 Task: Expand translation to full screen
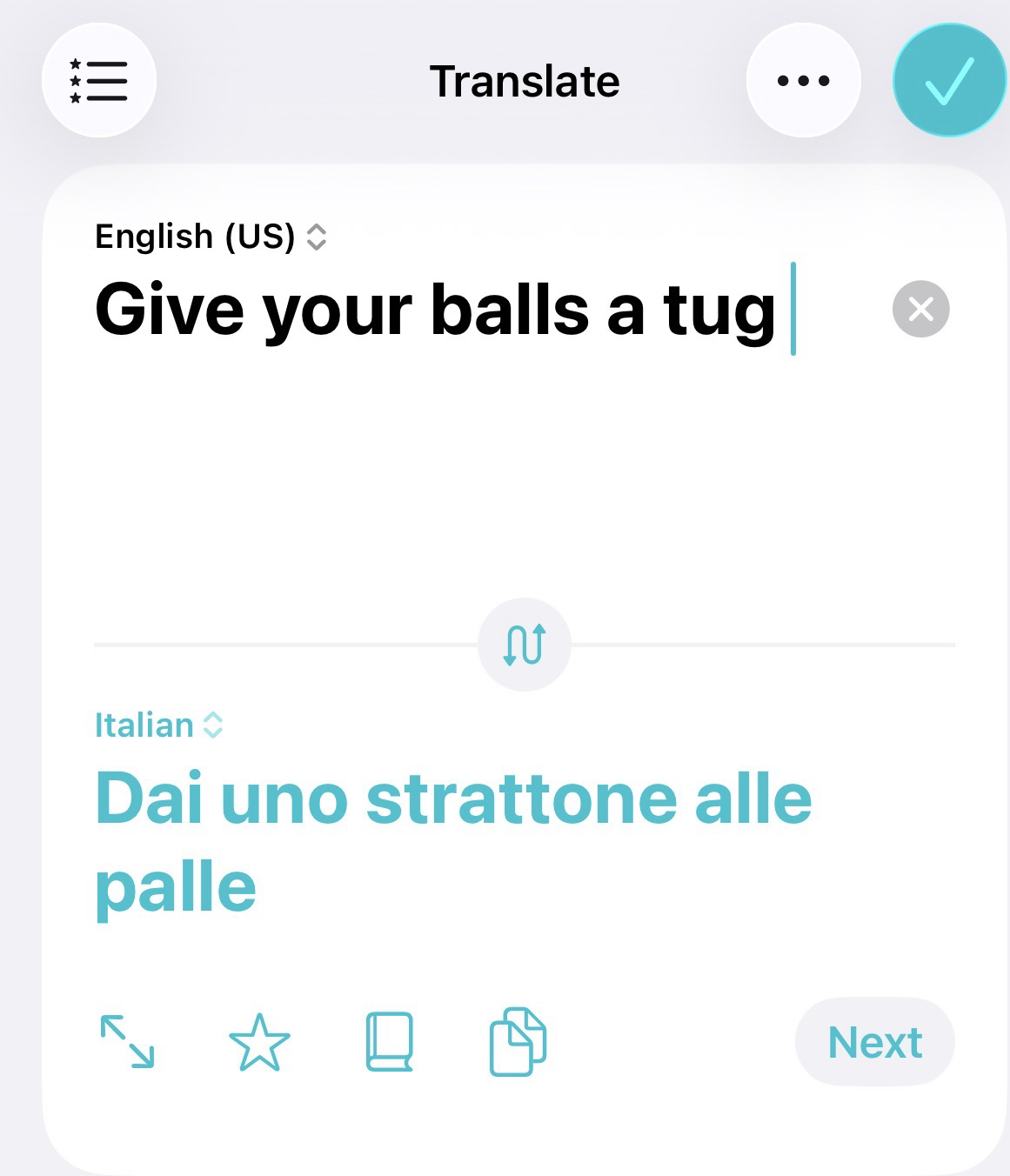pos(127,1041)
